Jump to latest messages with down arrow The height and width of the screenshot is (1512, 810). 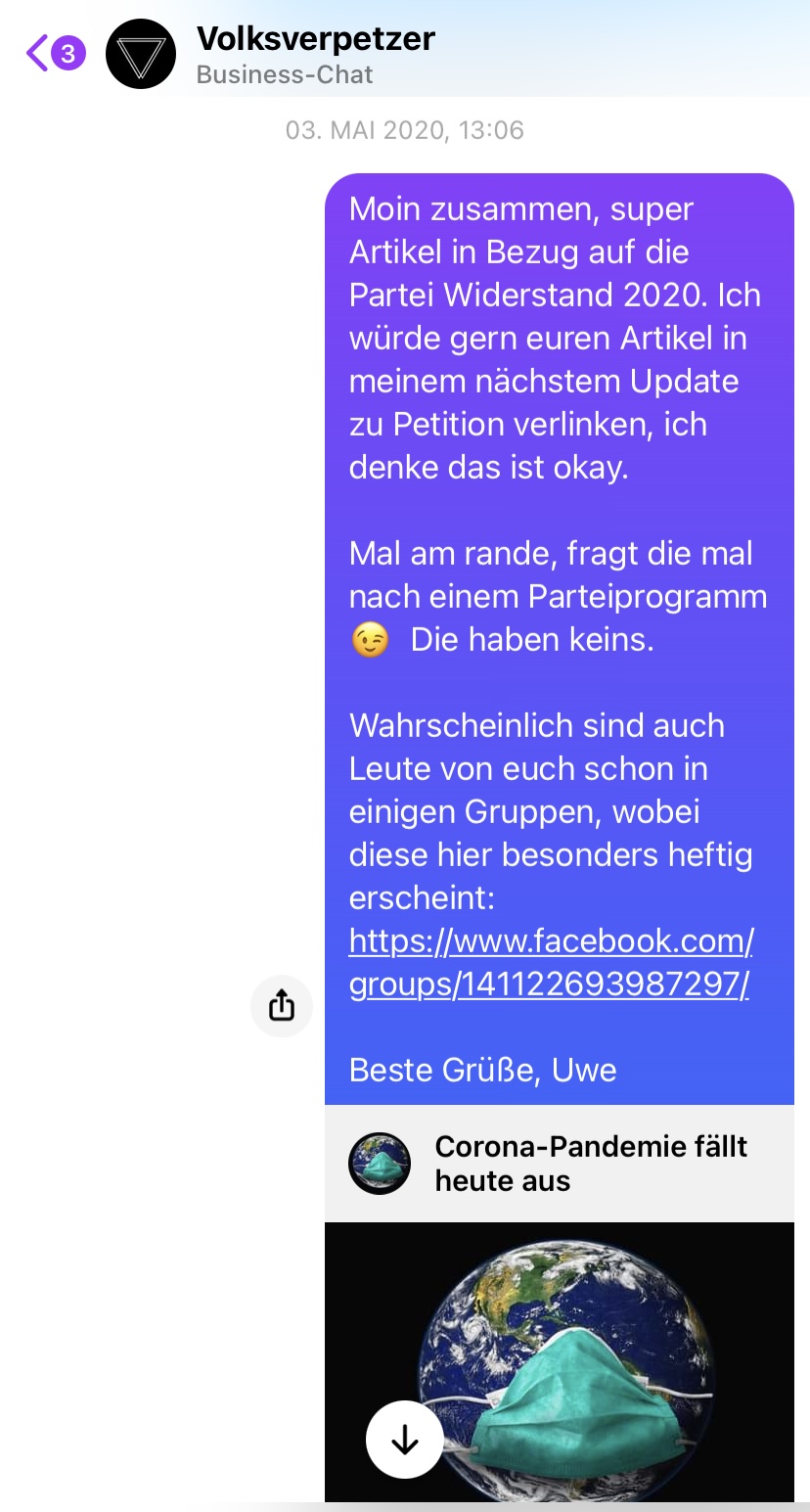tap(404, 1440)
